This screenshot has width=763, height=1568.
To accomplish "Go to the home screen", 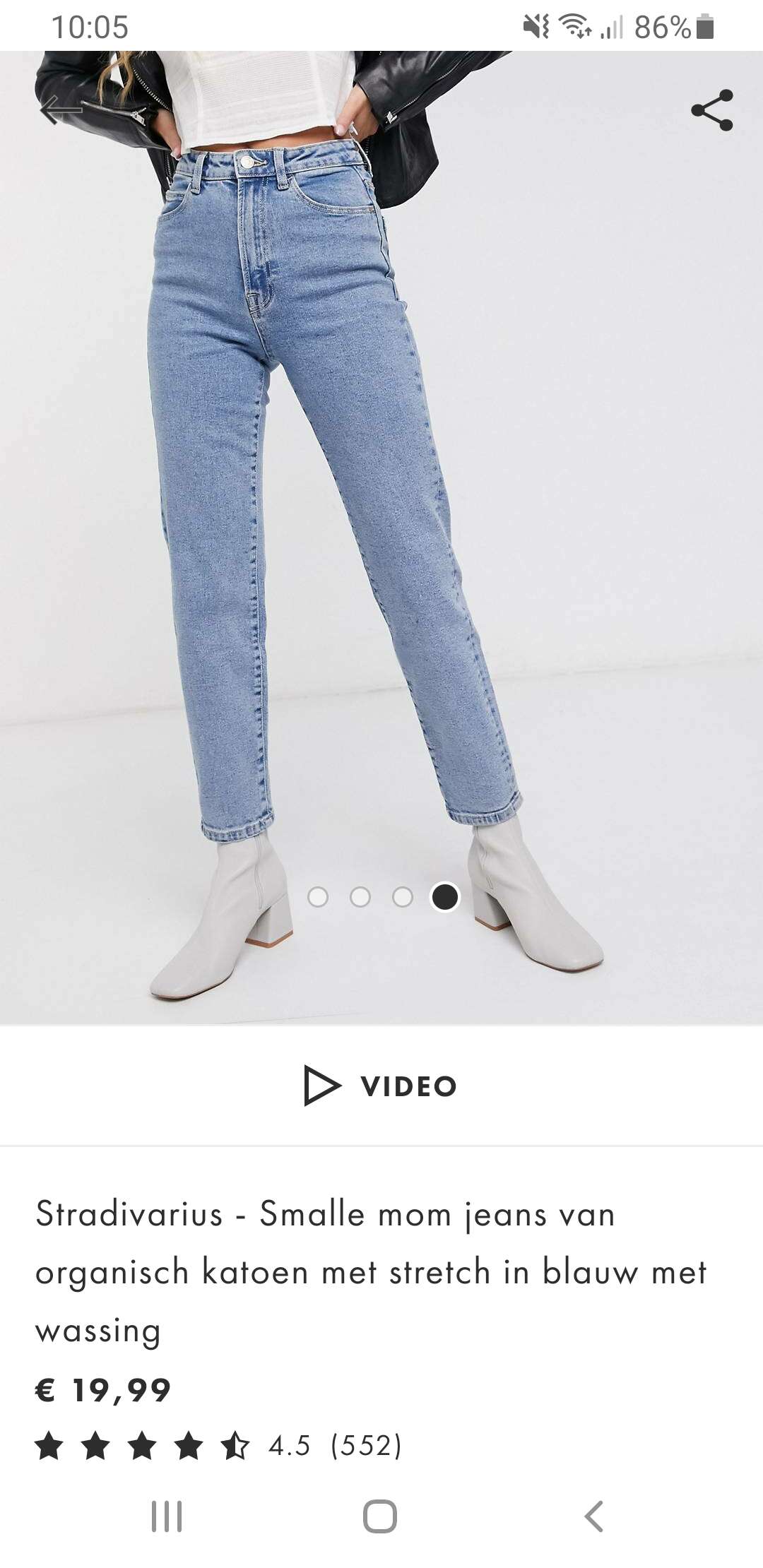I will [380, 1516].
